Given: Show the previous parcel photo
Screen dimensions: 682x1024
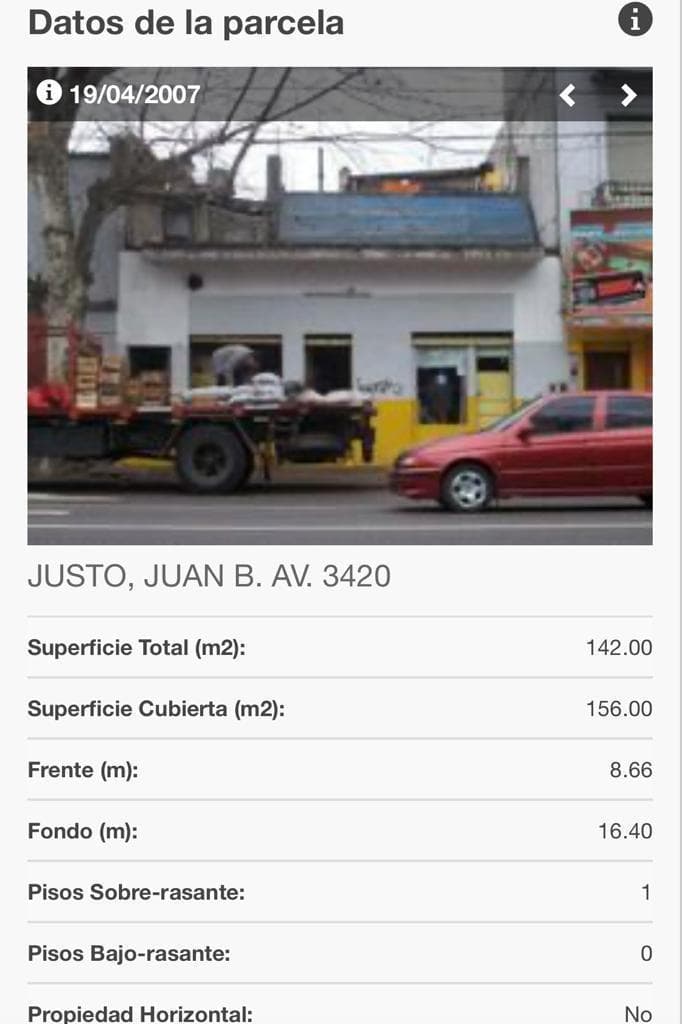Looking at the screenshot, I should point(568,95).
